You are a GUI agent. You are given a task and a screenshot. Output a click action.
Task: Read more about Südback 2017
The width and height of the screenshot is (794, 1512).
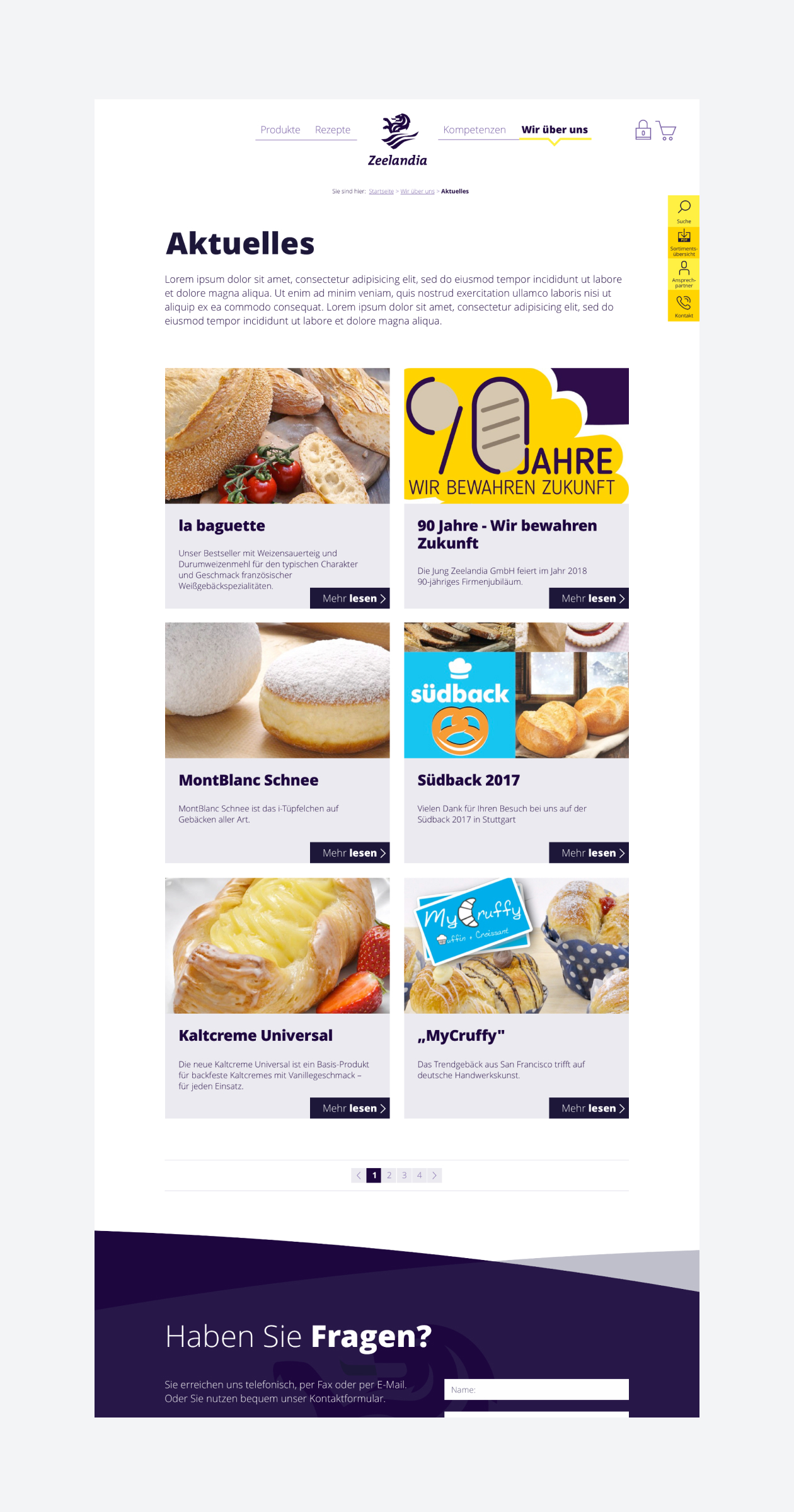(589, 853)
